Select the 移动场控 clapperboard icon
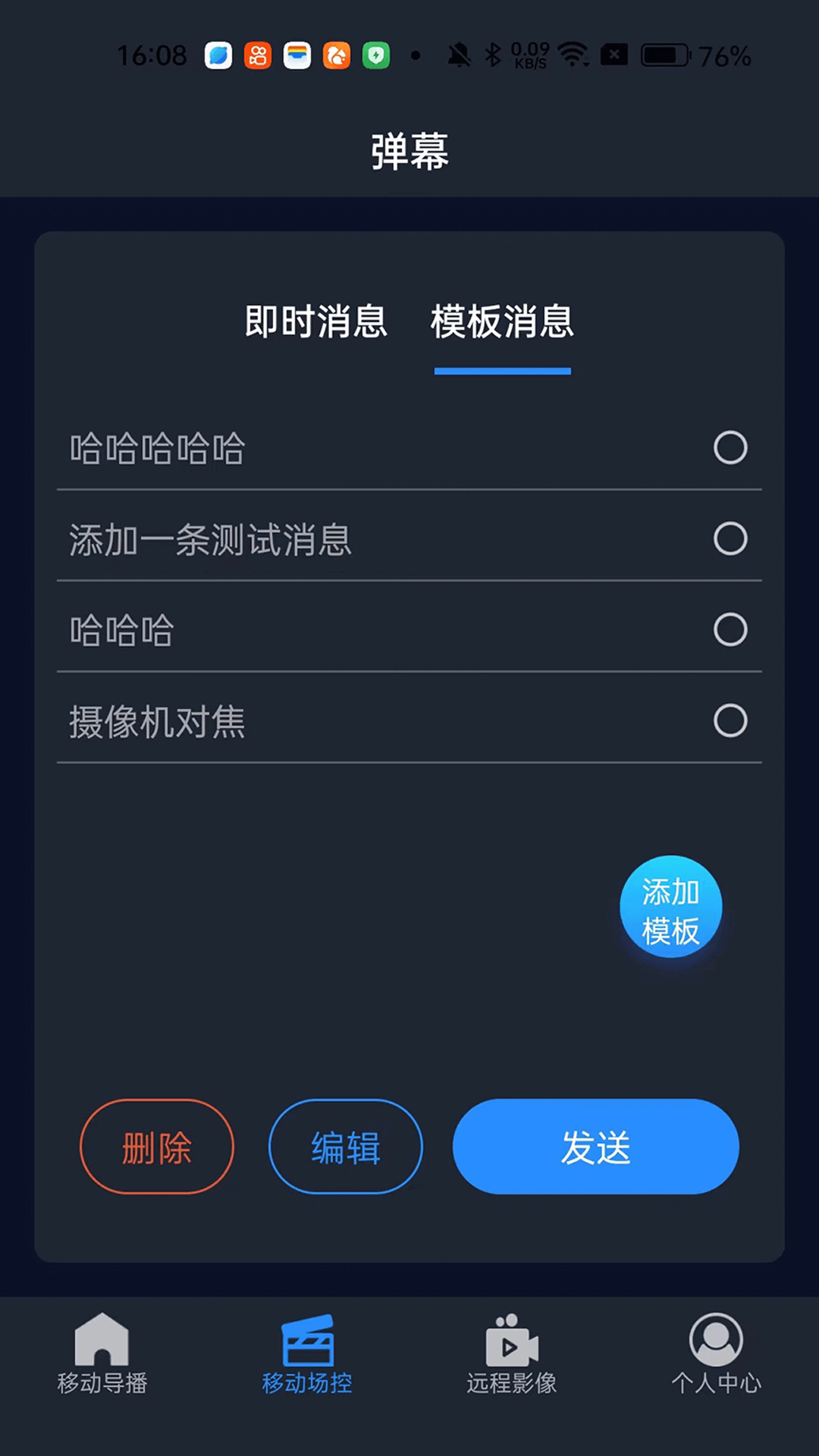This screenshot has height=1456, width=819. point(306,1342)
